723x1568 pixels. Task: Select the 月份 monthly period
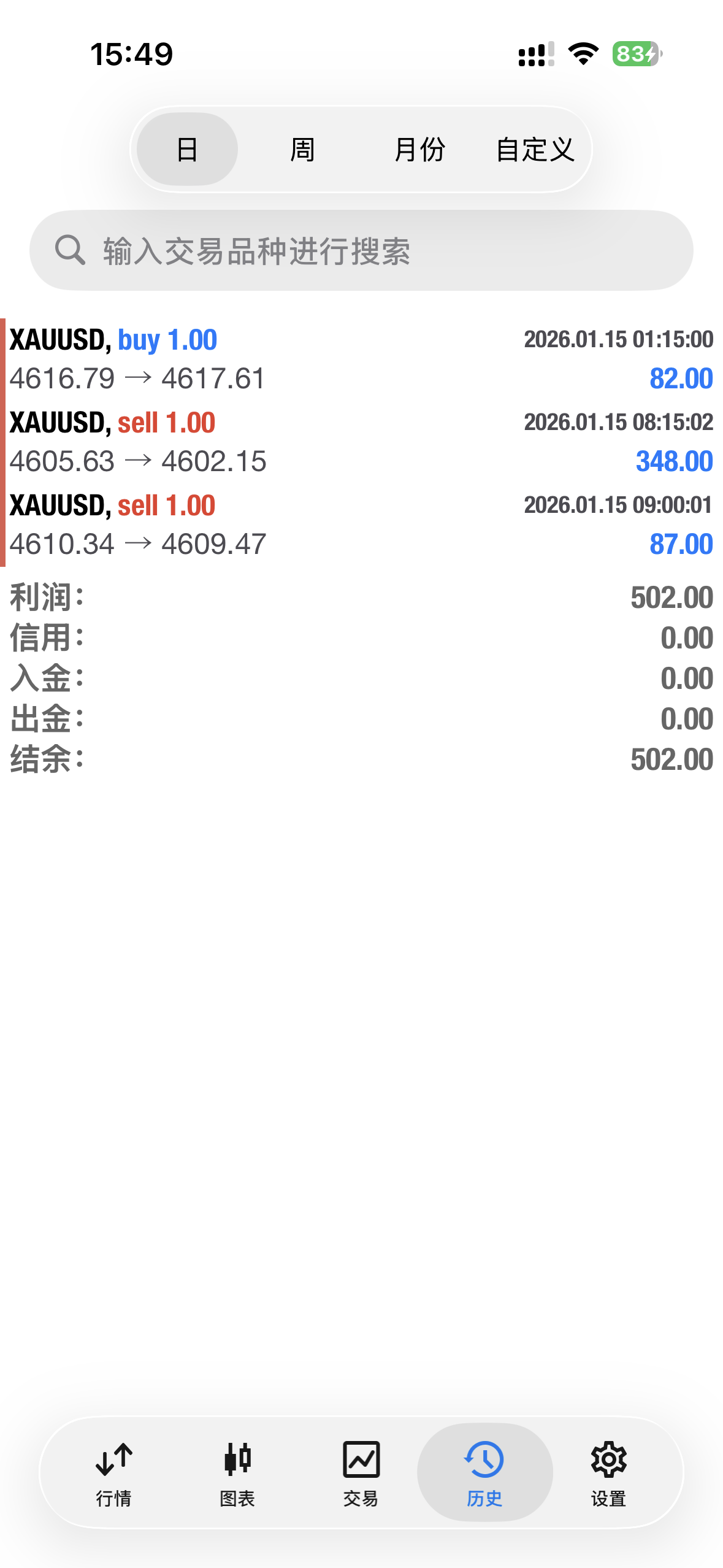[x=419, y=148]
